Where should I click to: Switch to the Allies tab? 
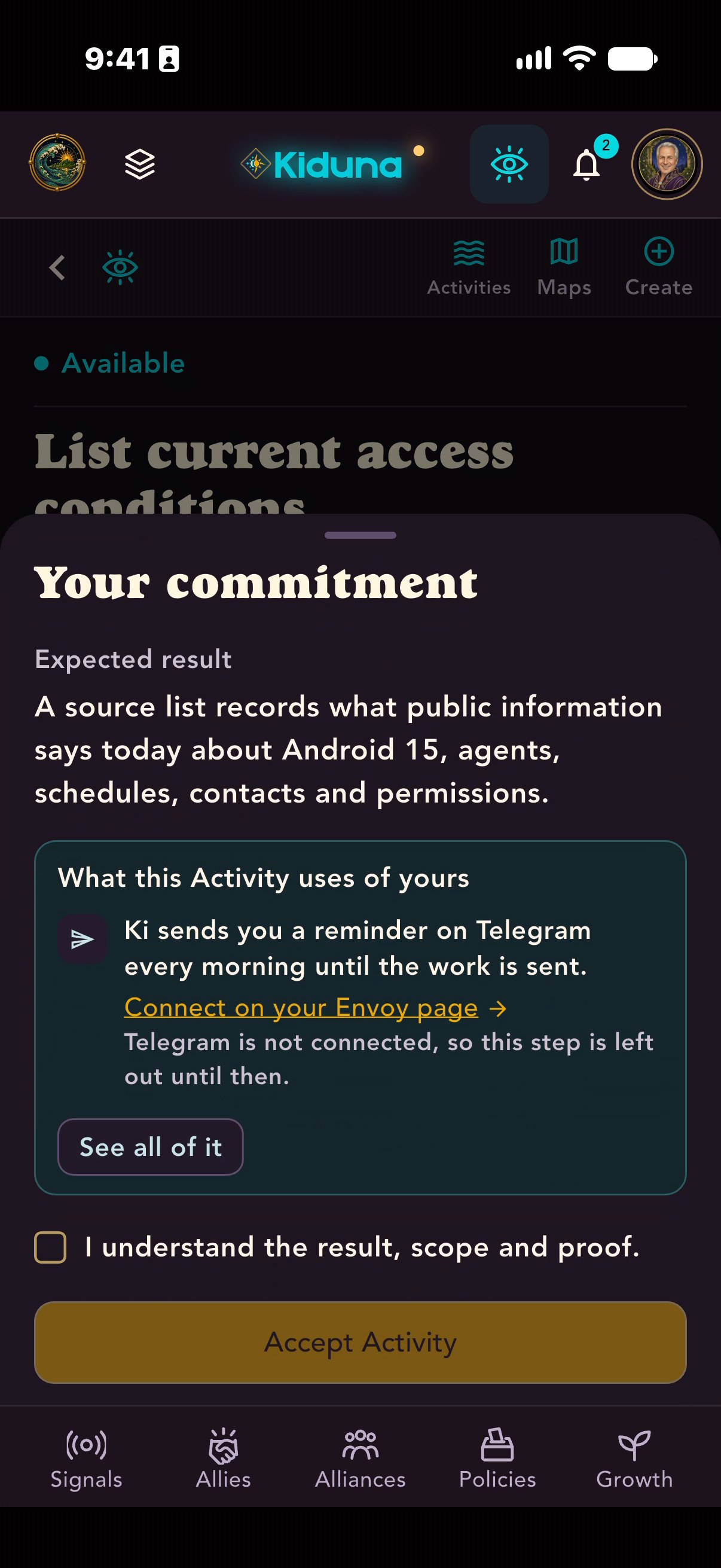tap(224, 1459)
